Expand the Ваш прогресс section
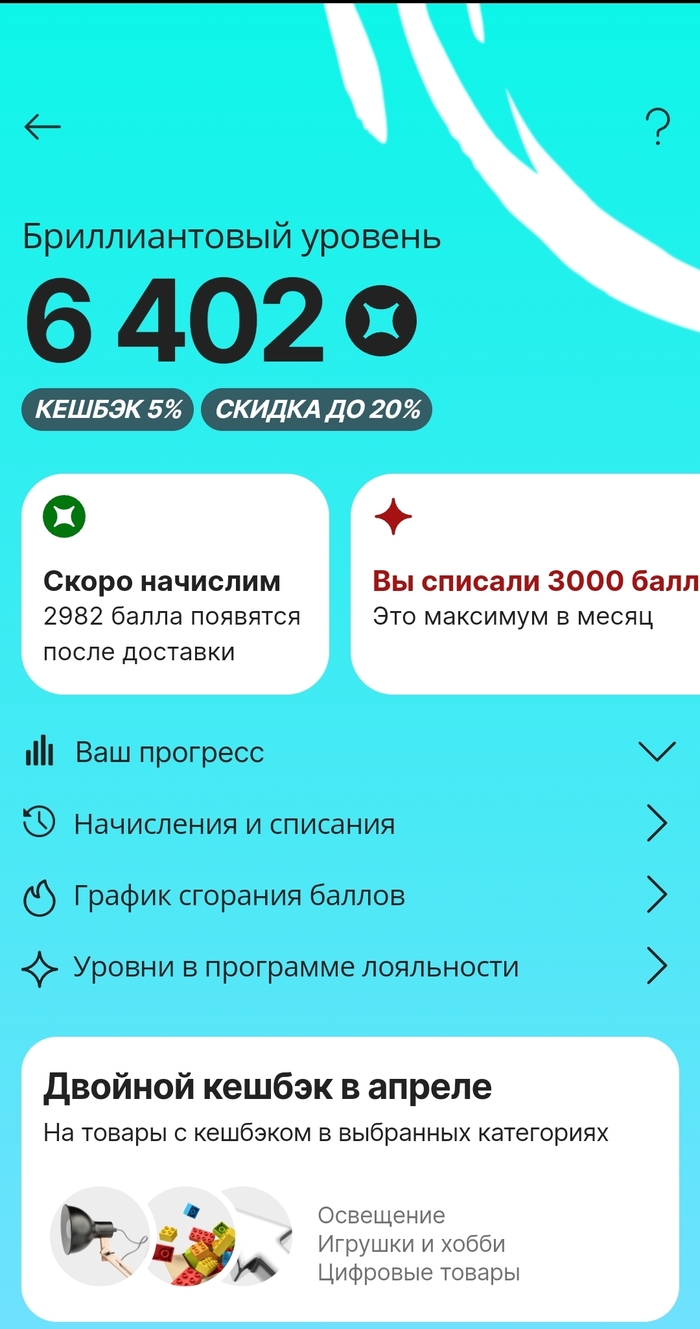 [350, 752]
